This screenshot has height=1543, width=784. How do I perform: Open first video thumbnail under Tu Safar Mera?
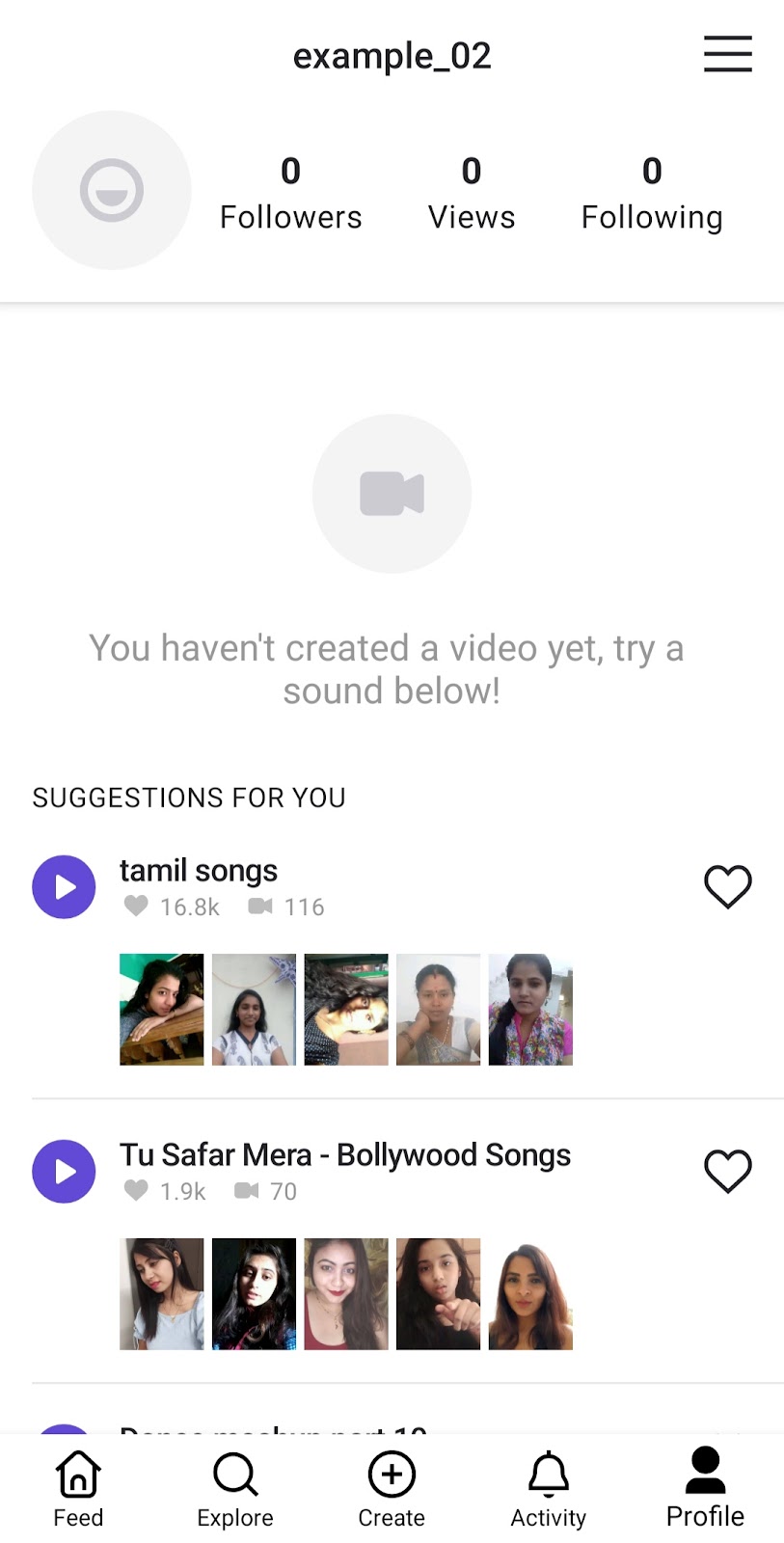click(161, 1293)
